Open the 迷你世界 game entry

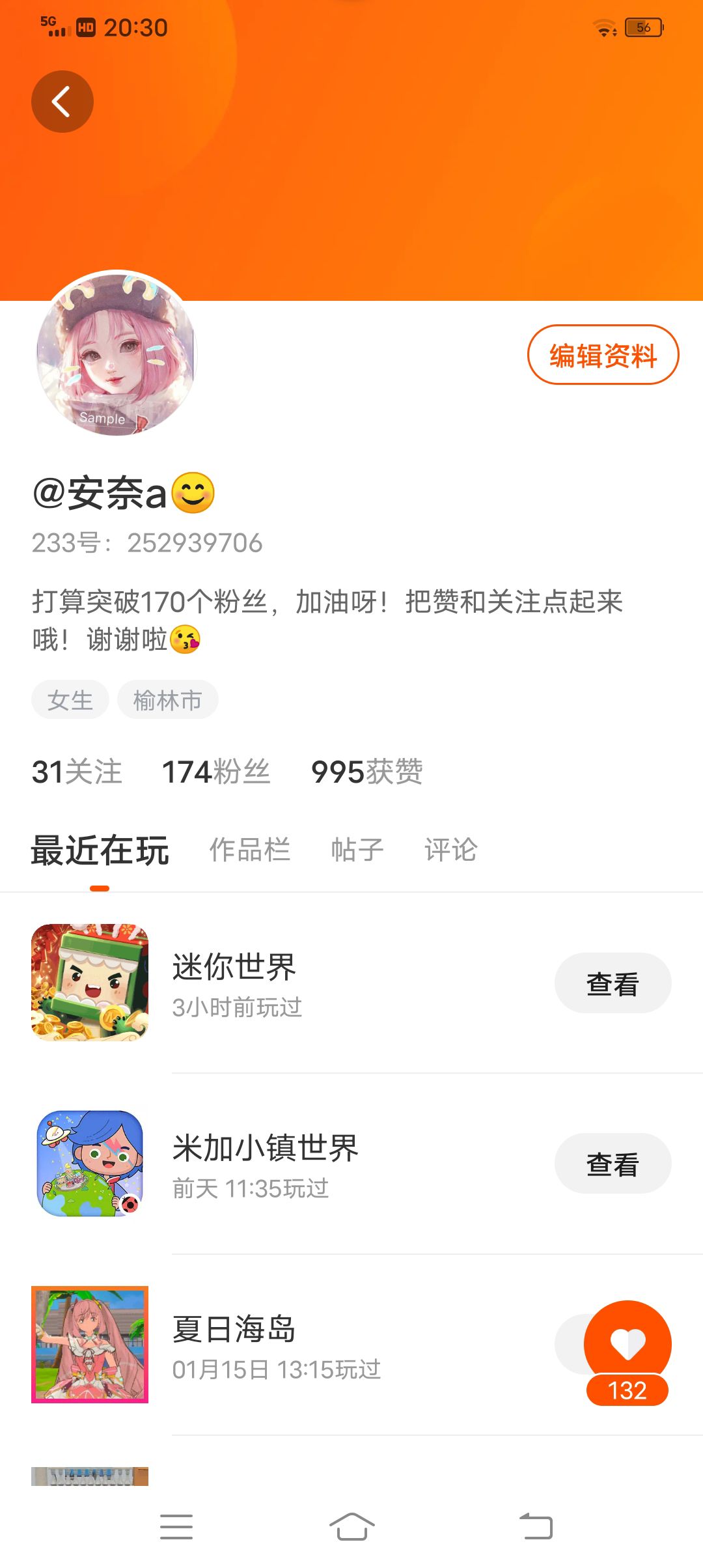[x=234, y=982]
